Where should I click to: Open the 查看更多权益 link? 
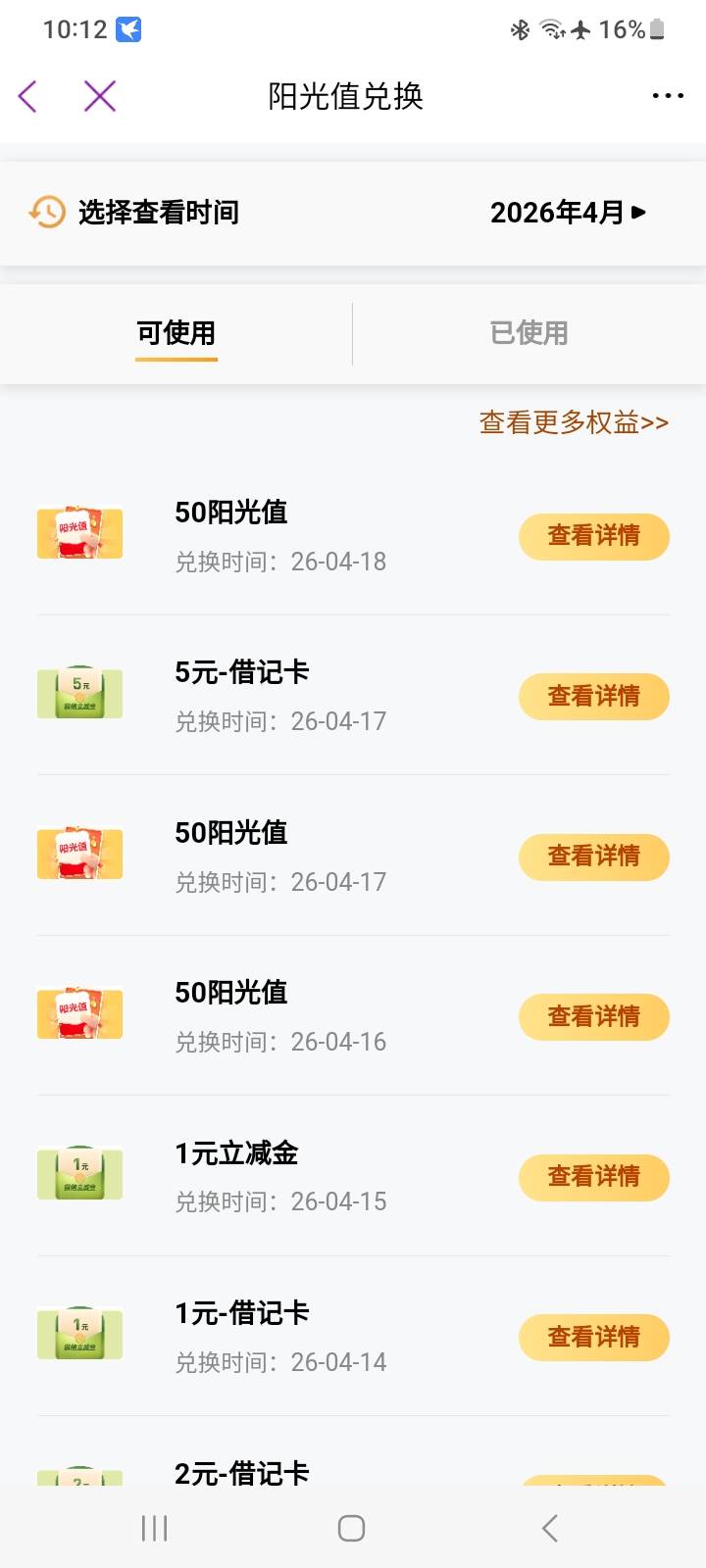click(574, 422)
